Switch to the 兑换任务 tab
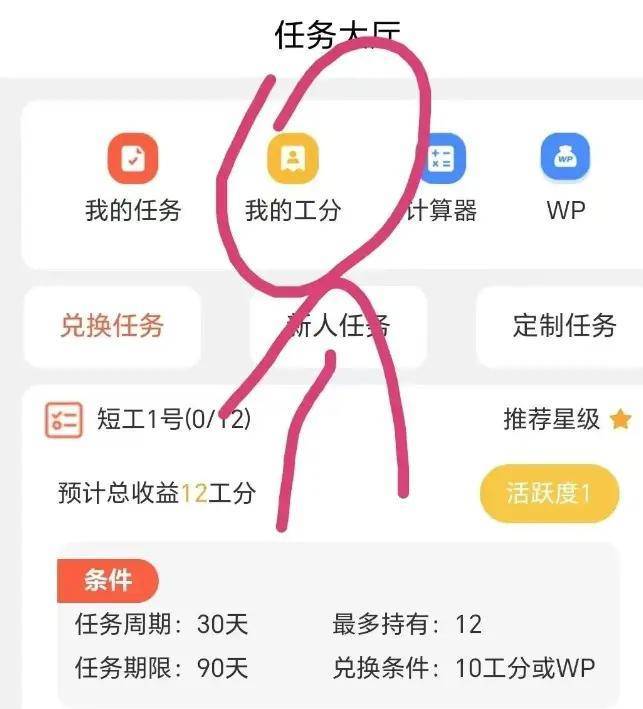Image resolution: width=643 pixels, height=709 pixels. coord(111,326)
